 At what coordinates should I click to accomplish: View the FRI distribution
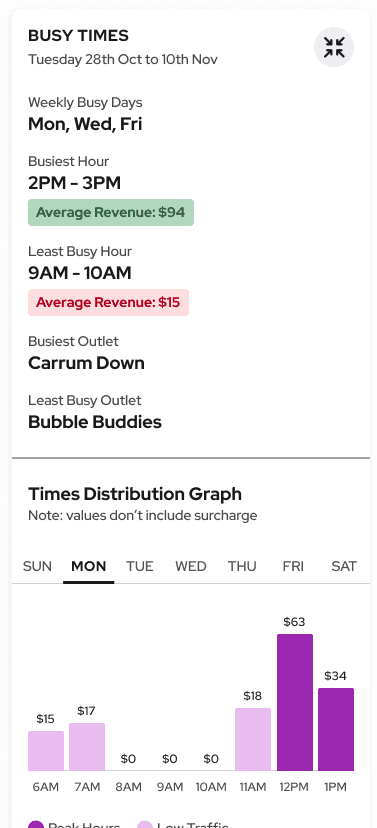pos(293,567)
